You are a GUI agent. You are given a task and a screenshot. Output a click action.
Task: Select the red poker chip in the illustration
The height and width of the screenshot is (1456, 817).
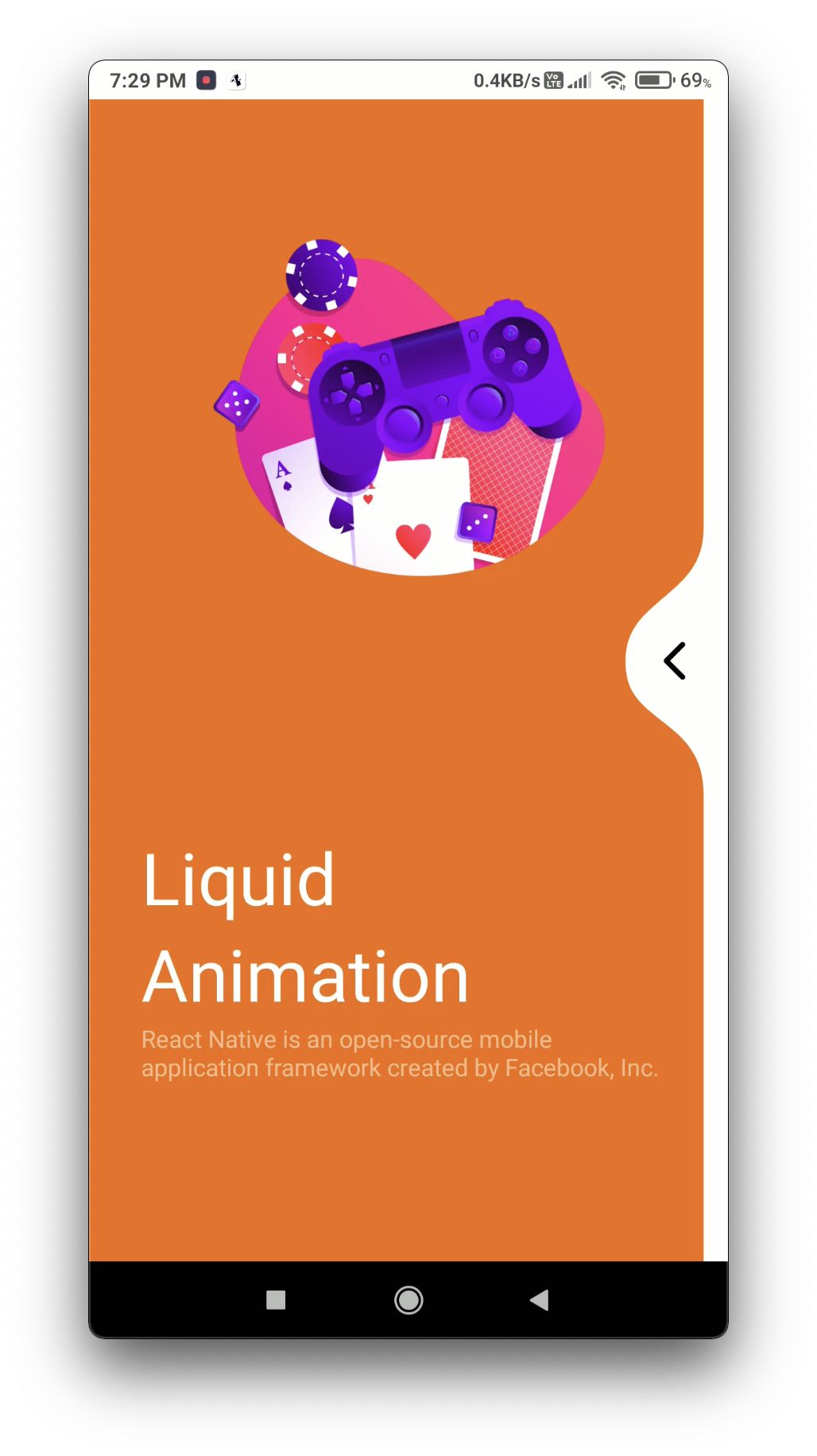click(x=308, y=356)
